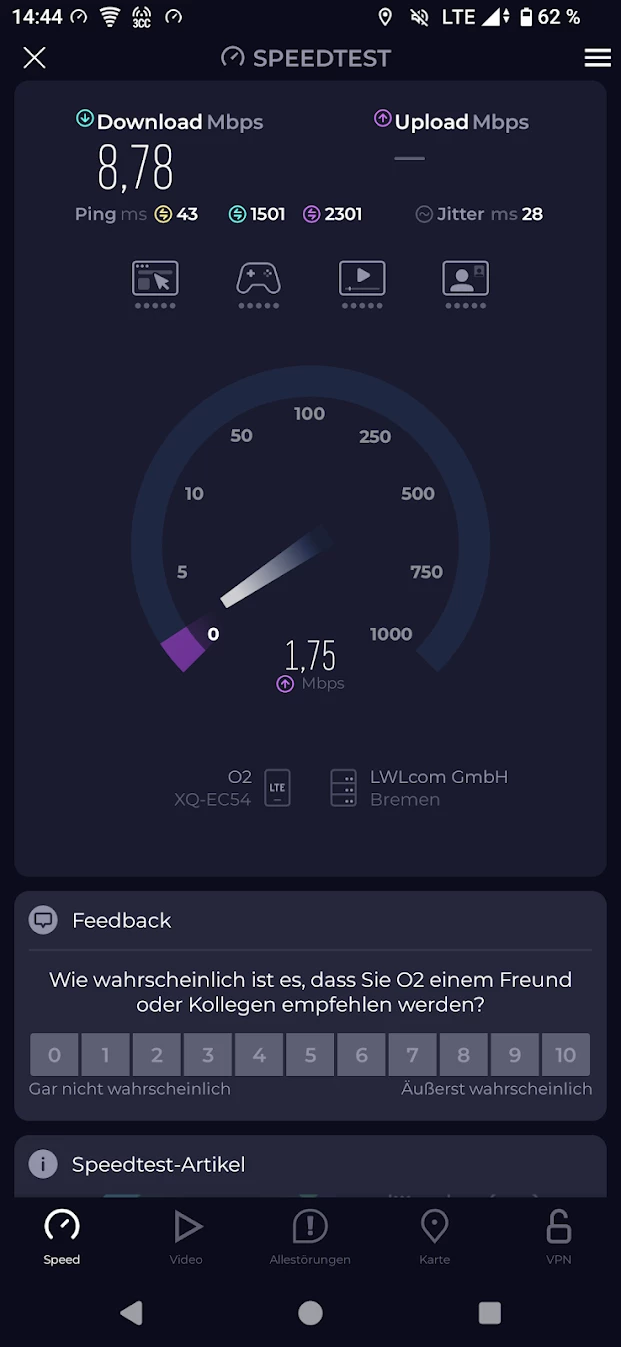Open the VPN tab
The width and height of the screenshot is (621, 1347).
[x=558, y=1235]
